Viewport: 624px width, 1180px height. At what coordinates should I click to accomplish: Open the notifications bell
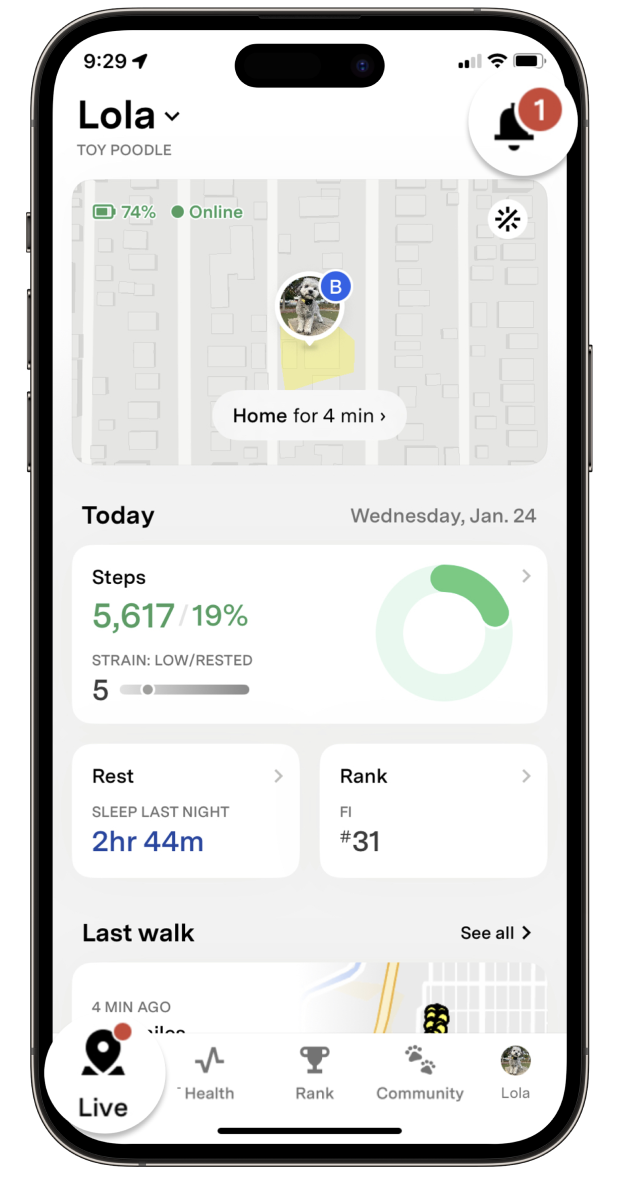tap(522, 121)
